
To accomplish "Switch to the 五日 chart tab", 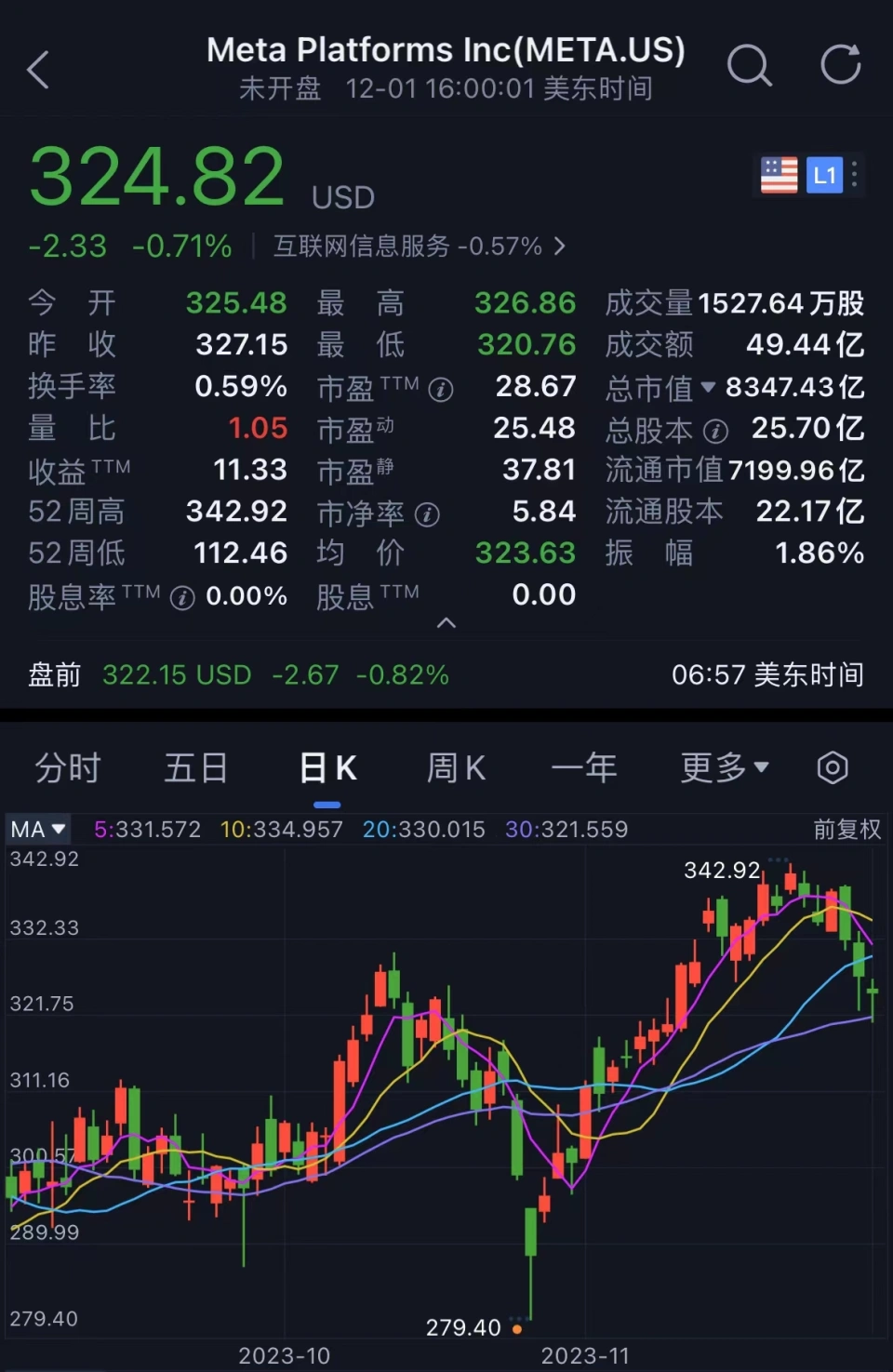I will click(196, 768).
